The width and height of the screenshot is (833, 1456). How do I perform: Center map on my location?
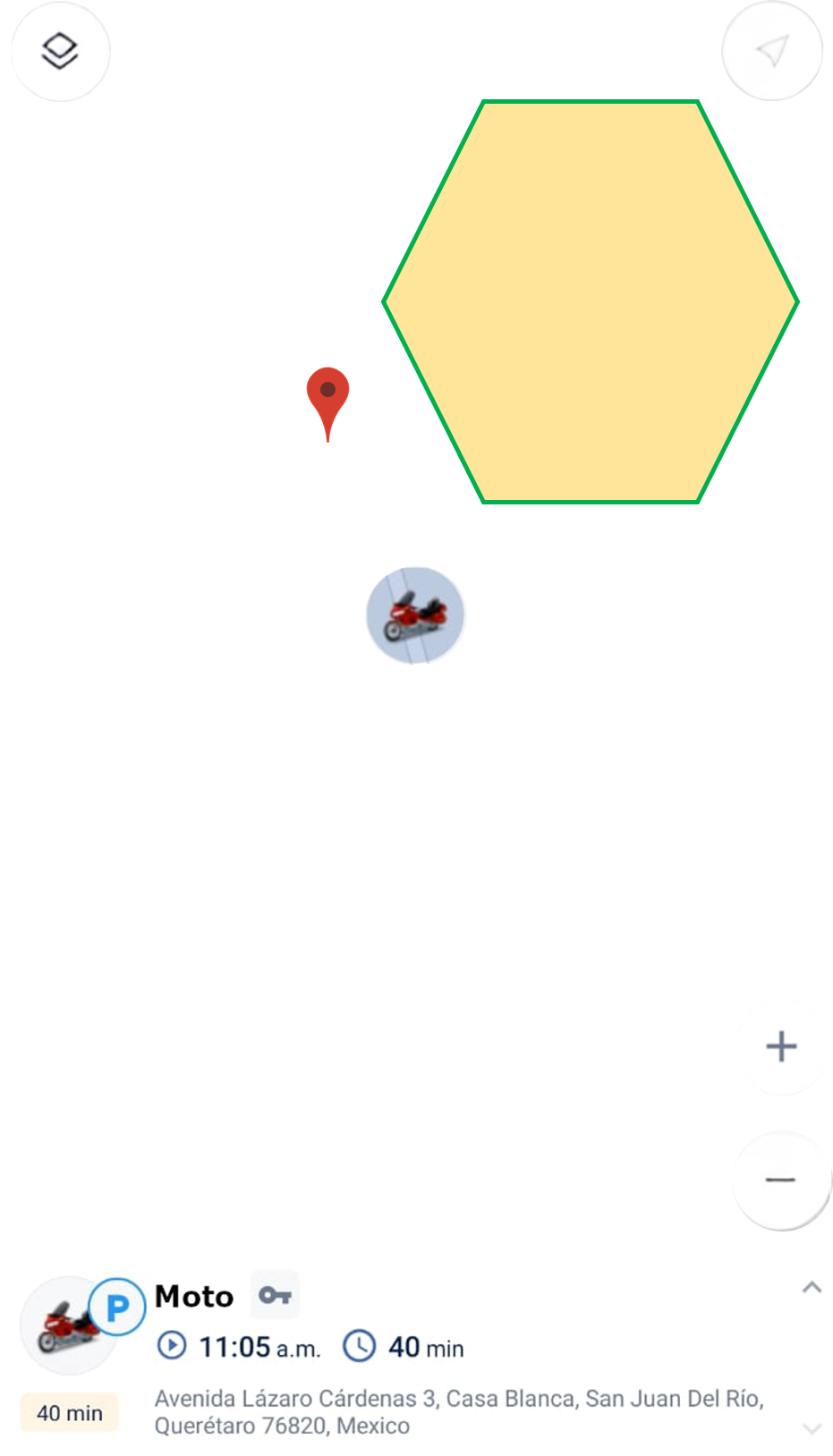pos(771,51)
